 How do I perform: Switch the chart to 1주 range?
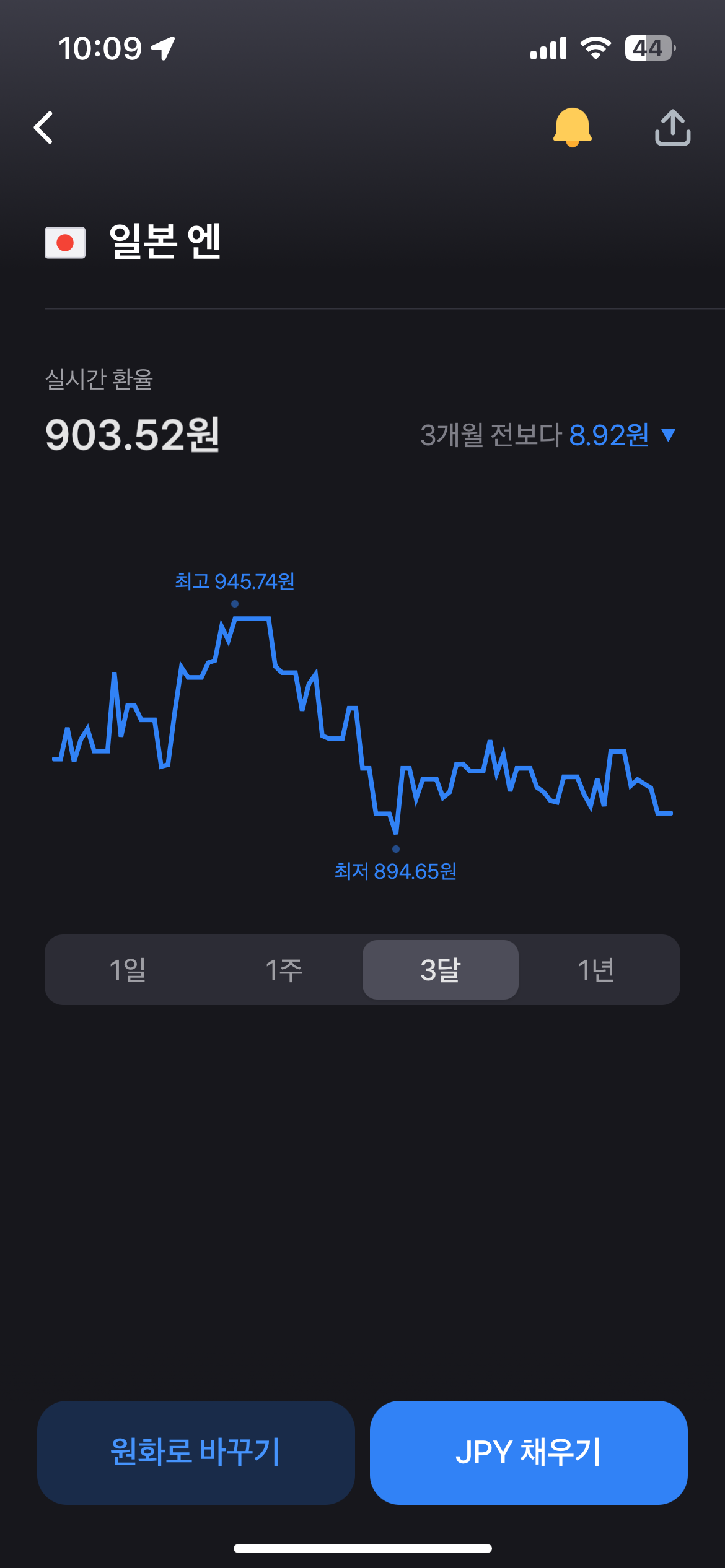tap(284, 970)
